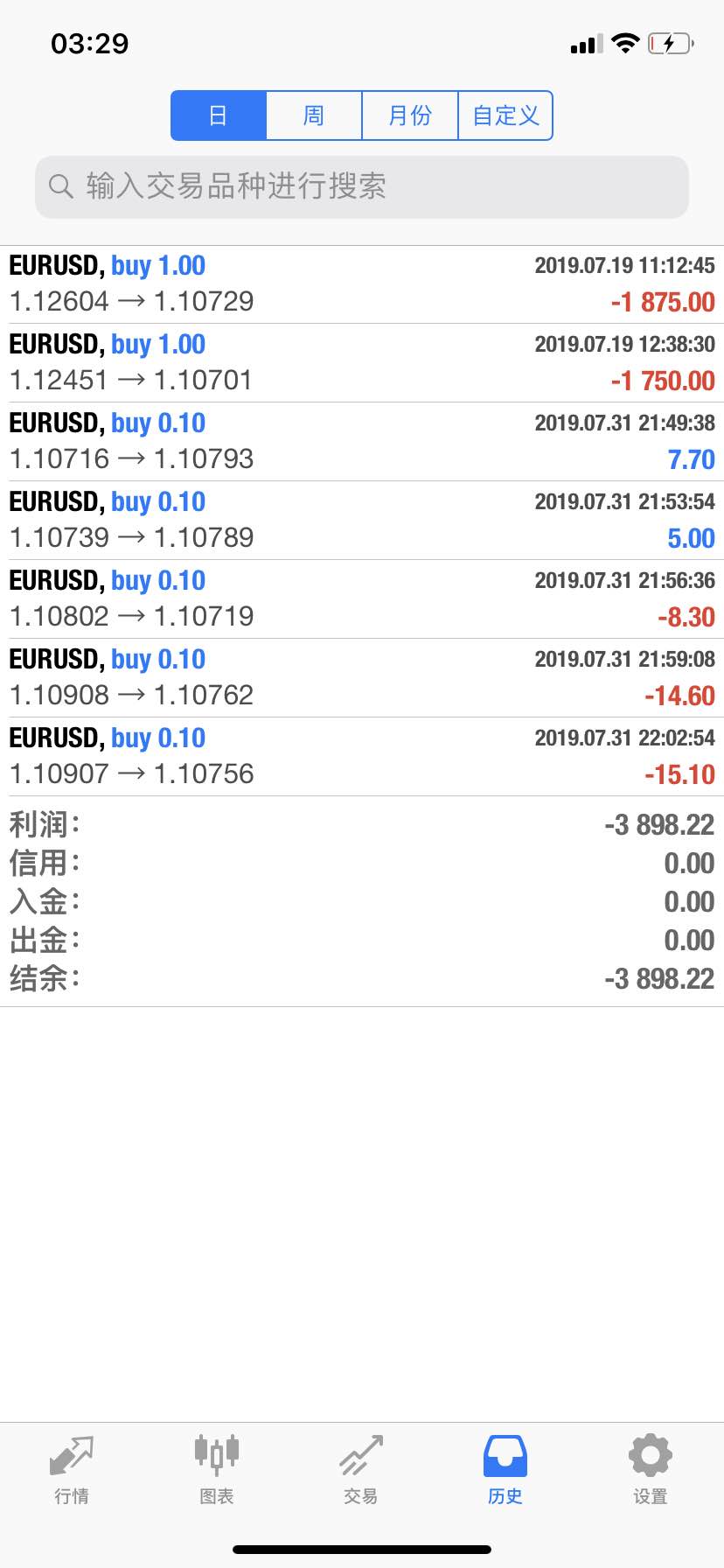Open the 设置 settings tab
Image resolution: width=724 pixels, height=1568 pixels.
[x=651, y=1470]
